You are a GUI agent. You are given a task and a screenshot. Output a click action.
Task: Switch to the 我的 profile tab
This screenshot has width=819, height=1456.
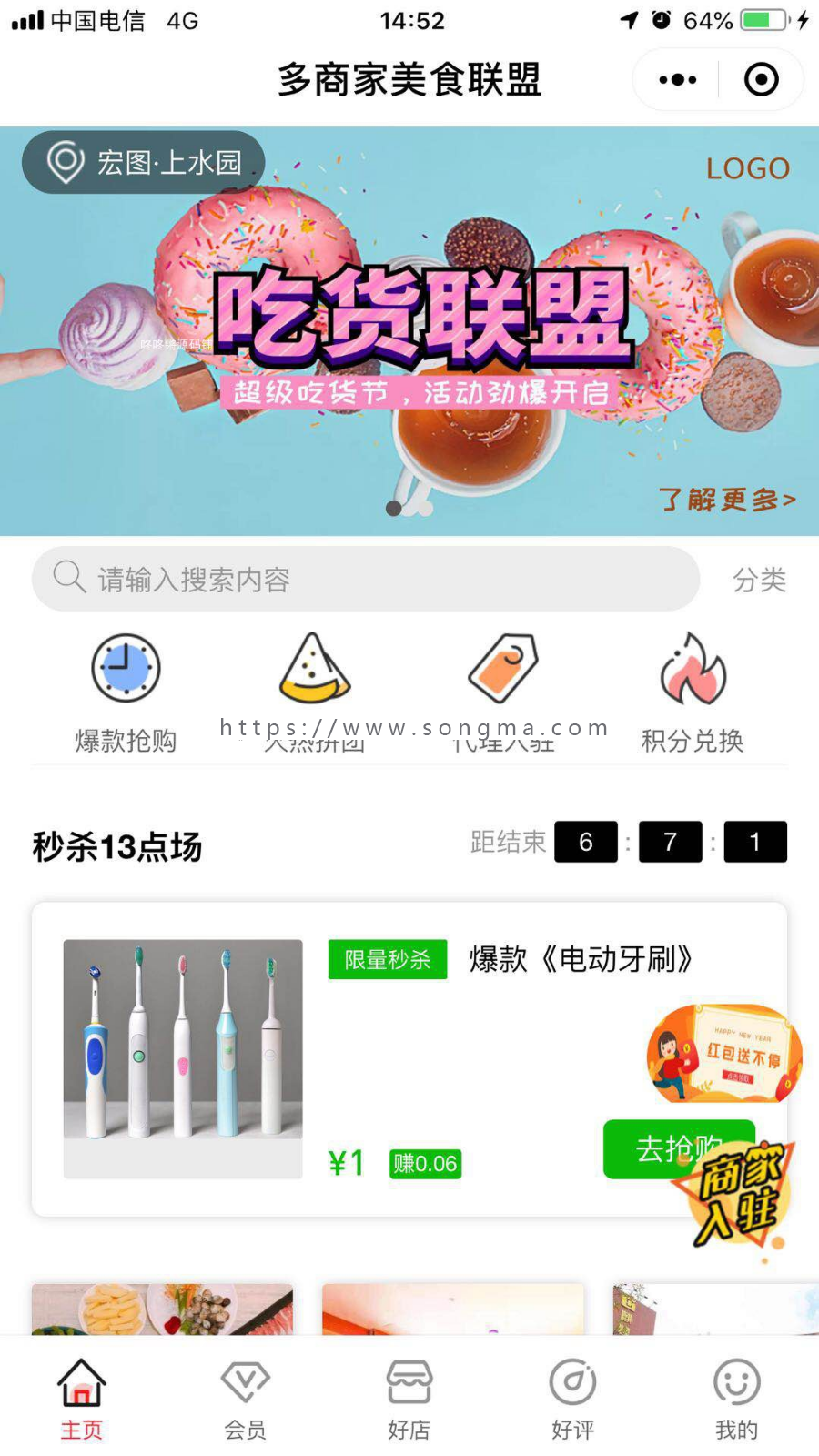coord(737,1399)
